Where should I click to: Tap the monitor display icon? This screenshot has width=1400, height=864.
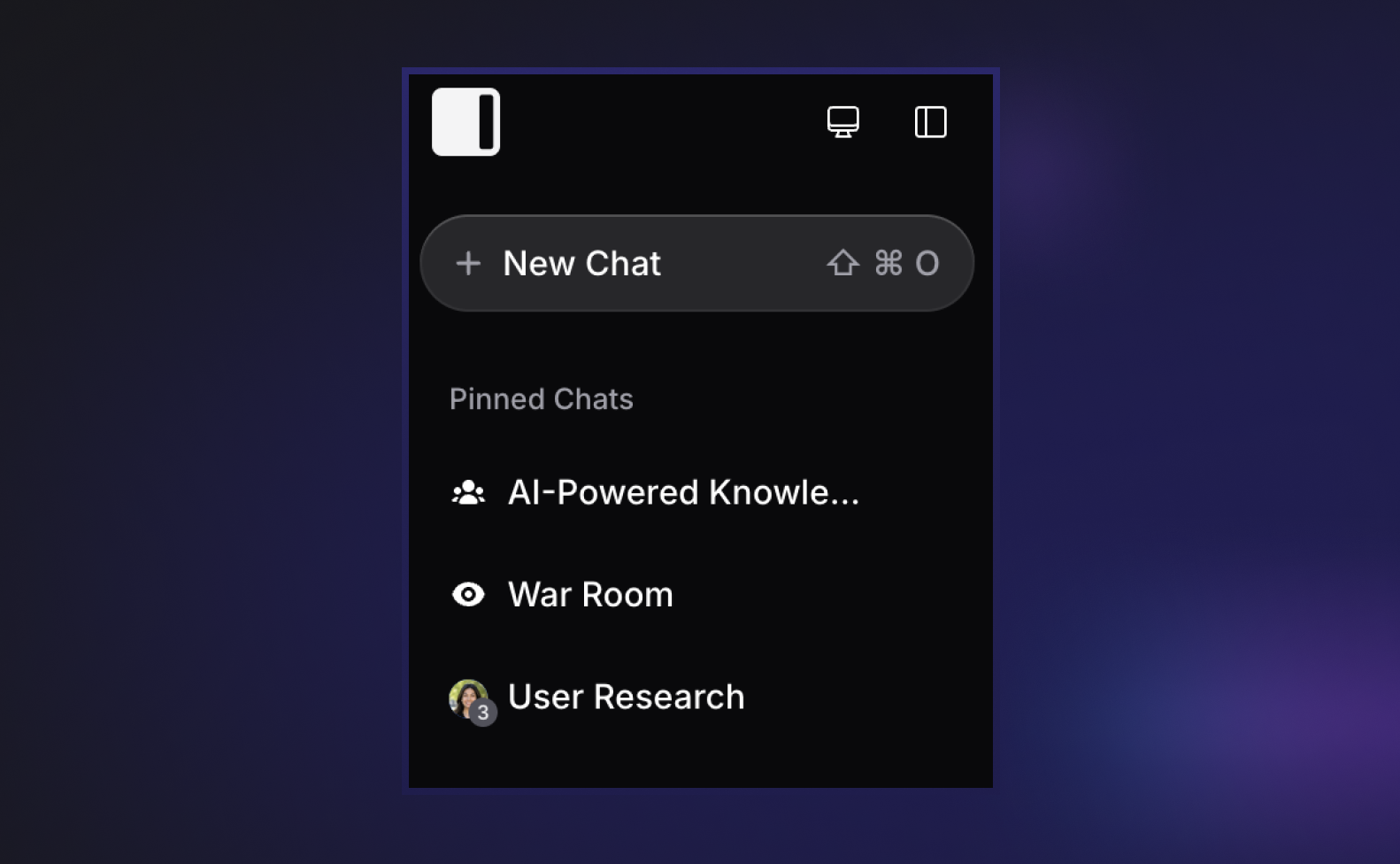coord(842,122)
